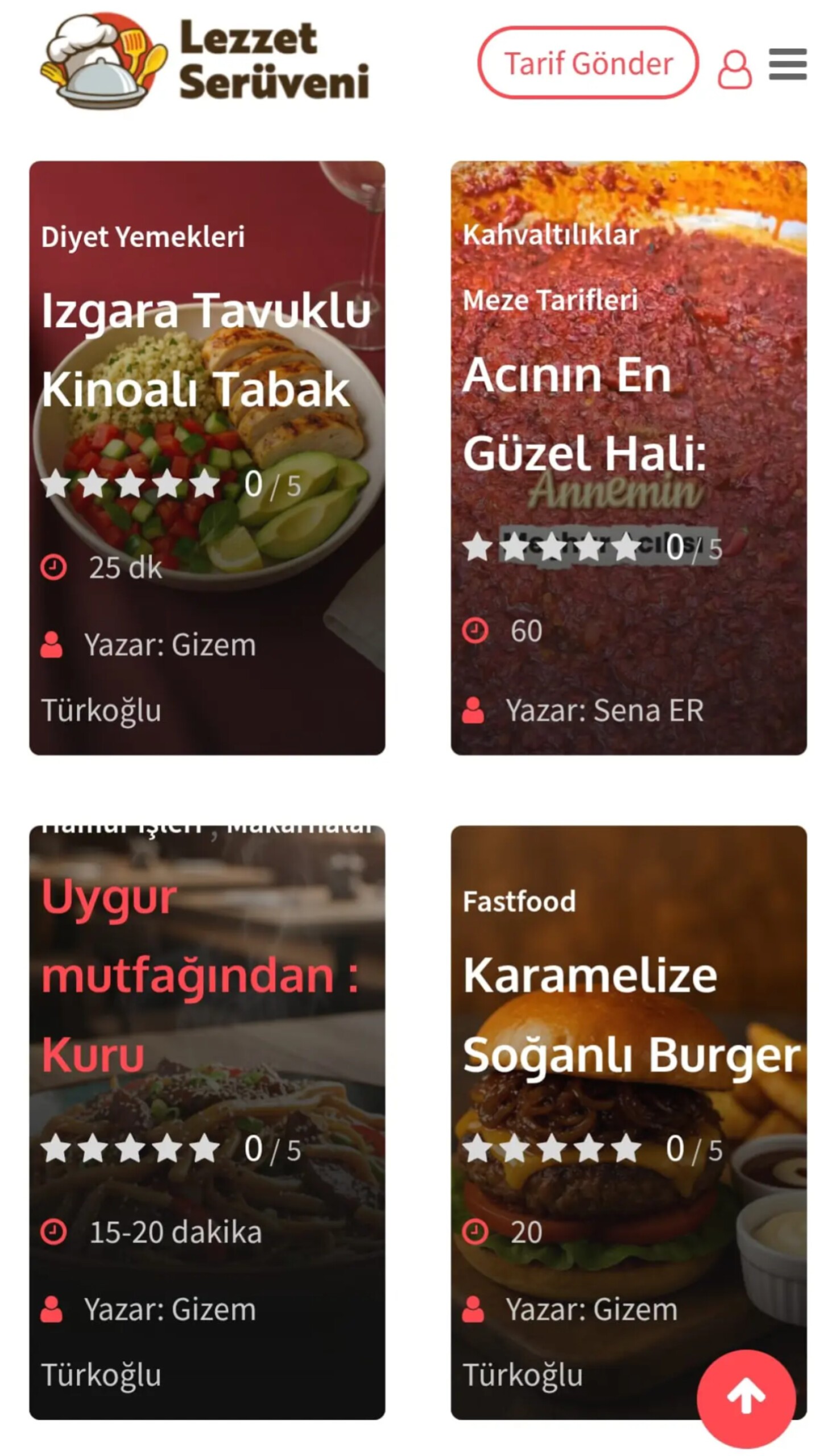Open the hamburger menu

click(x=788, y=64)
